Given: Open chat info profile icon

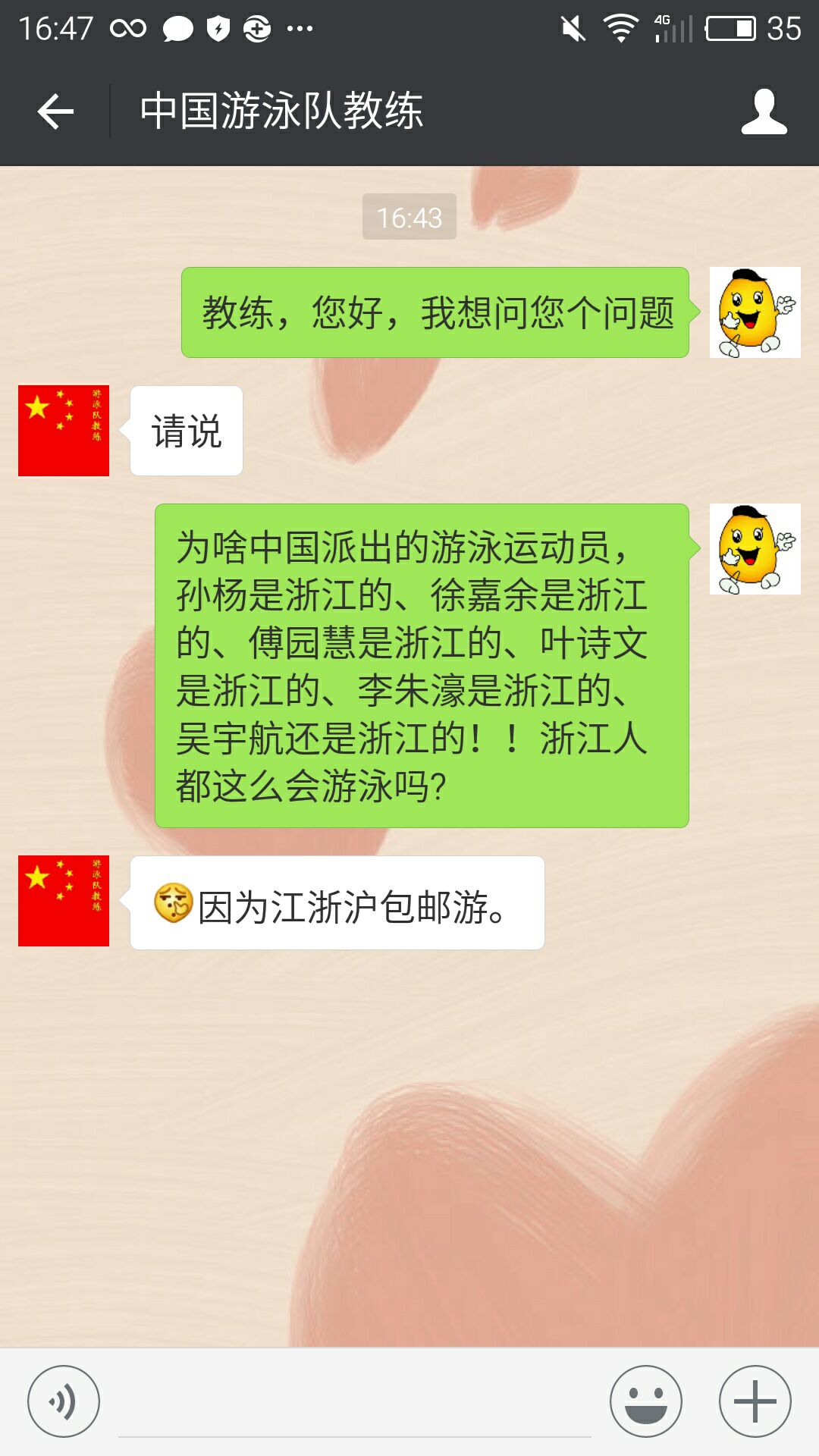Looking at the screenshot, I should coord(764,112).
